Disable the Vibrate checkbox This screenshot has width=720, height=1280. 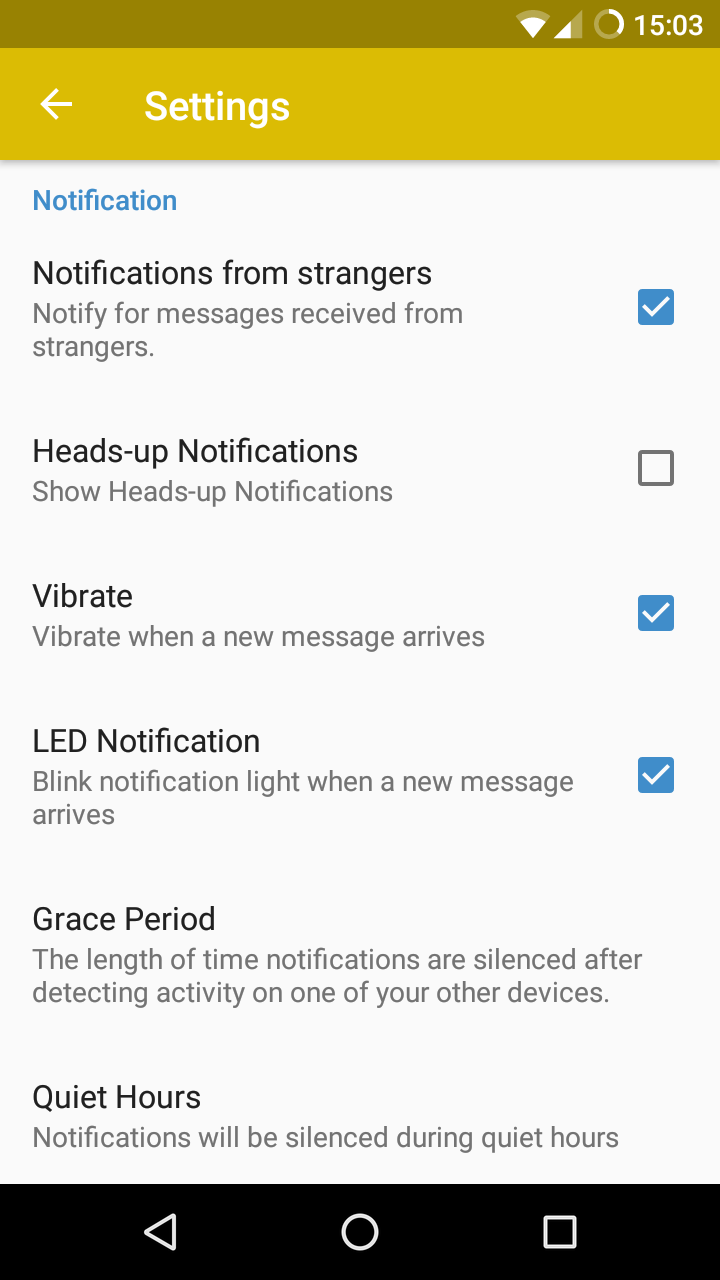click(x=656, y=613)
